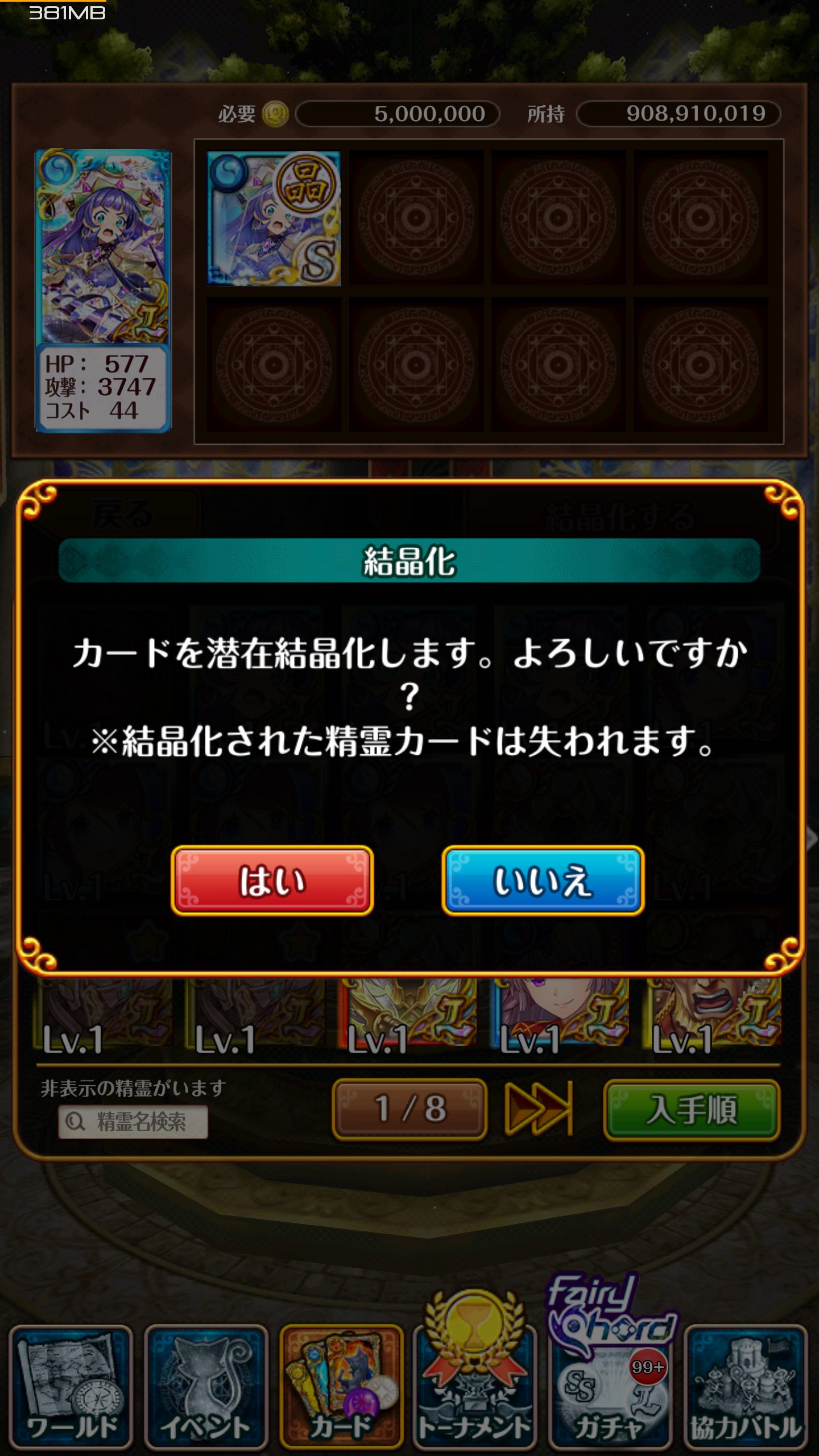819x1456 pixels.
Task: Open the 1/8 page selector
Action: coord(409,1109)
